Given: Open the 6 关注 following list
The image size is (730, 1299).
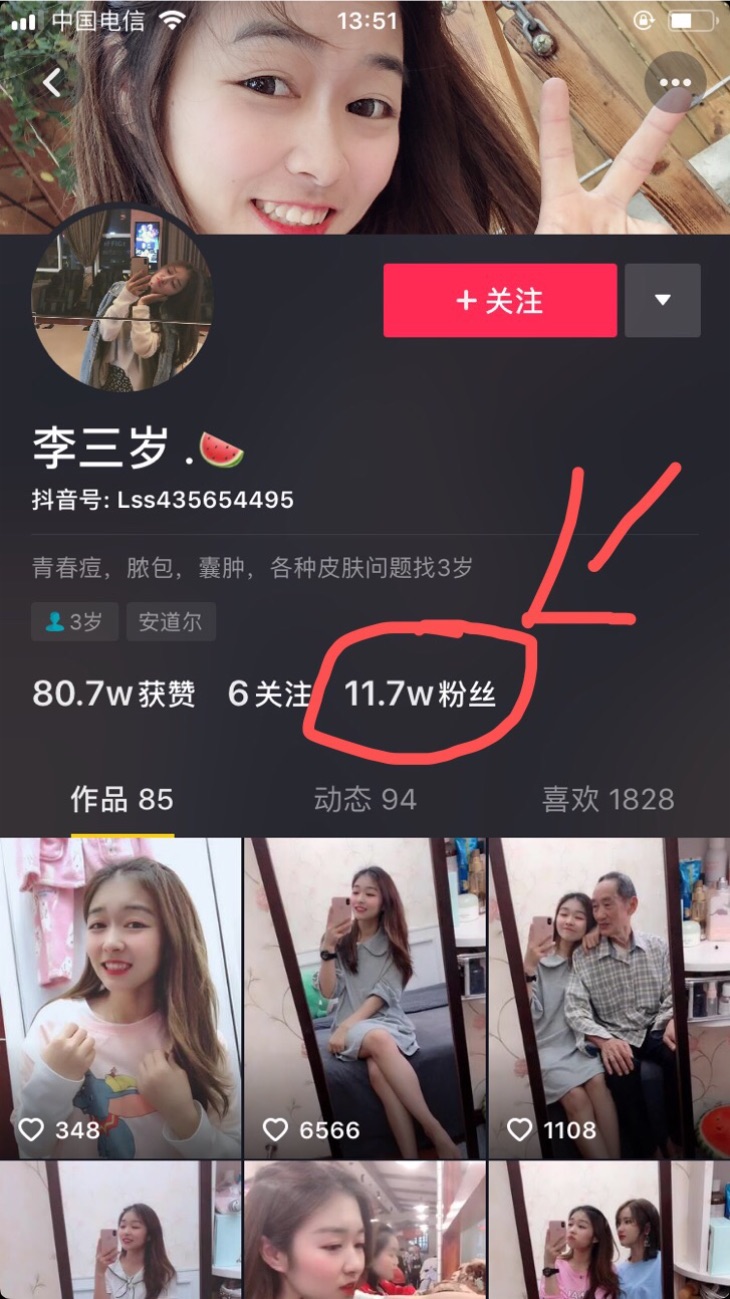Looking at the screenshot, I should (268, 693).
